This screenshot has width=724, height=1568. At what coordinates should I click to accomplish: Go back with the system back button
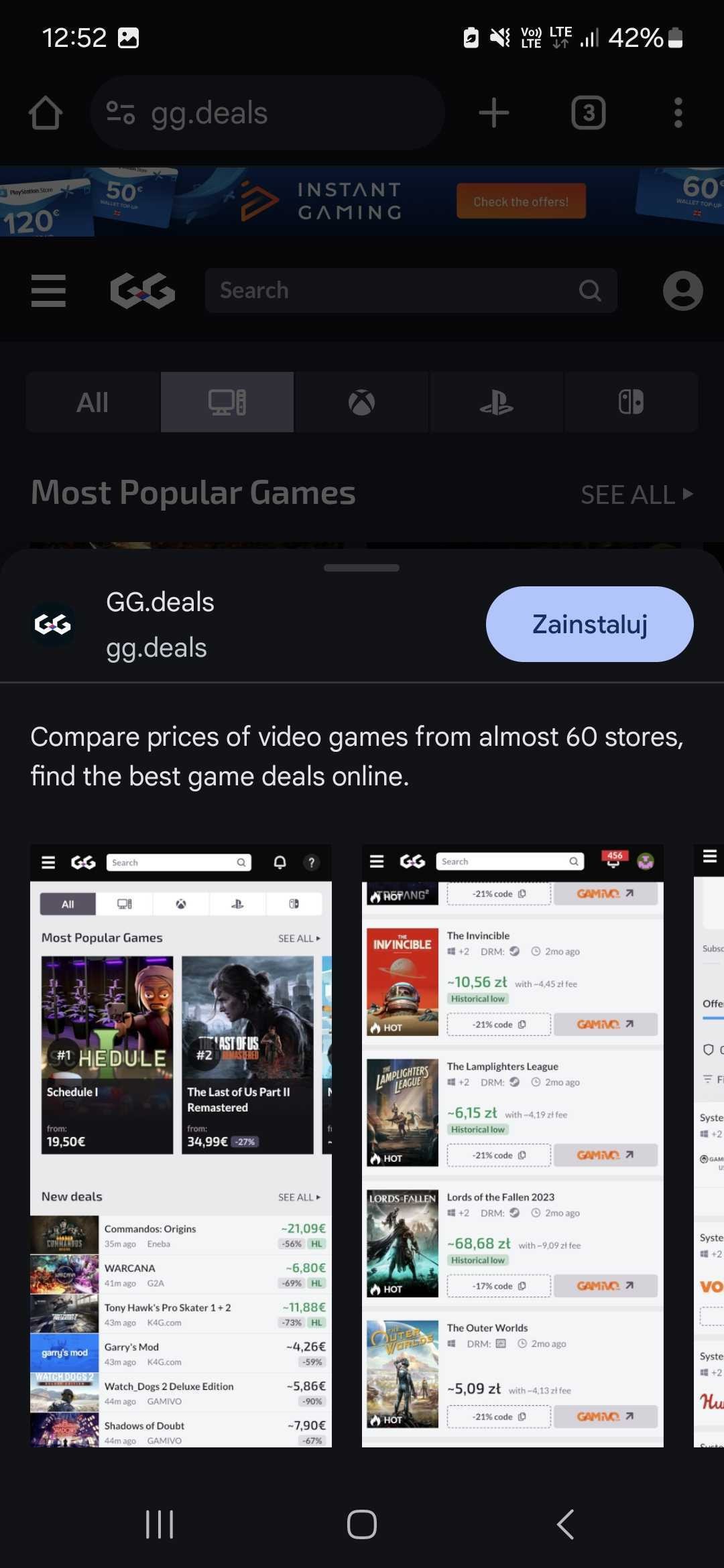click(565, 1524)
